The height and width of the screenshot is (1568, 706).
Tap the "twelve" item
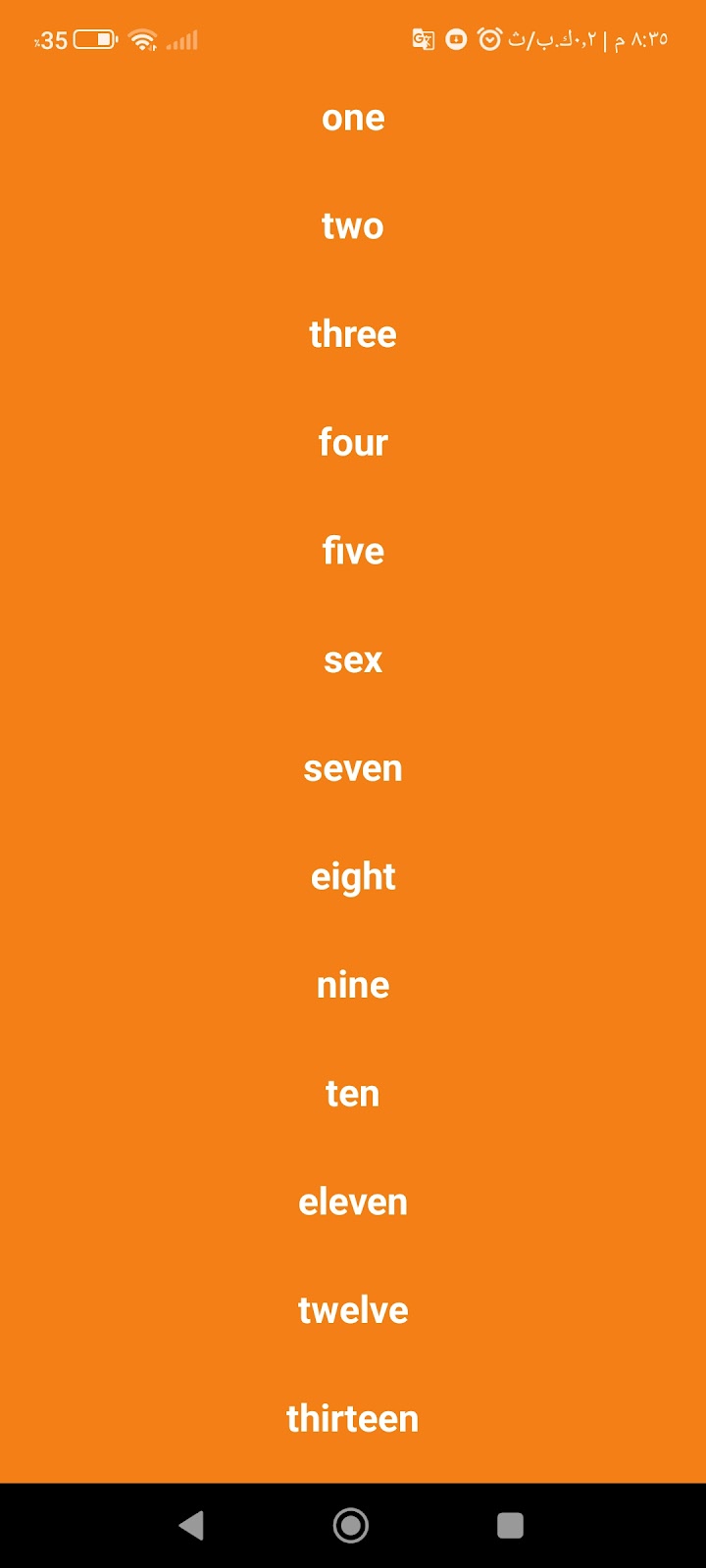pyautogui.click(x=353, y=1310)
